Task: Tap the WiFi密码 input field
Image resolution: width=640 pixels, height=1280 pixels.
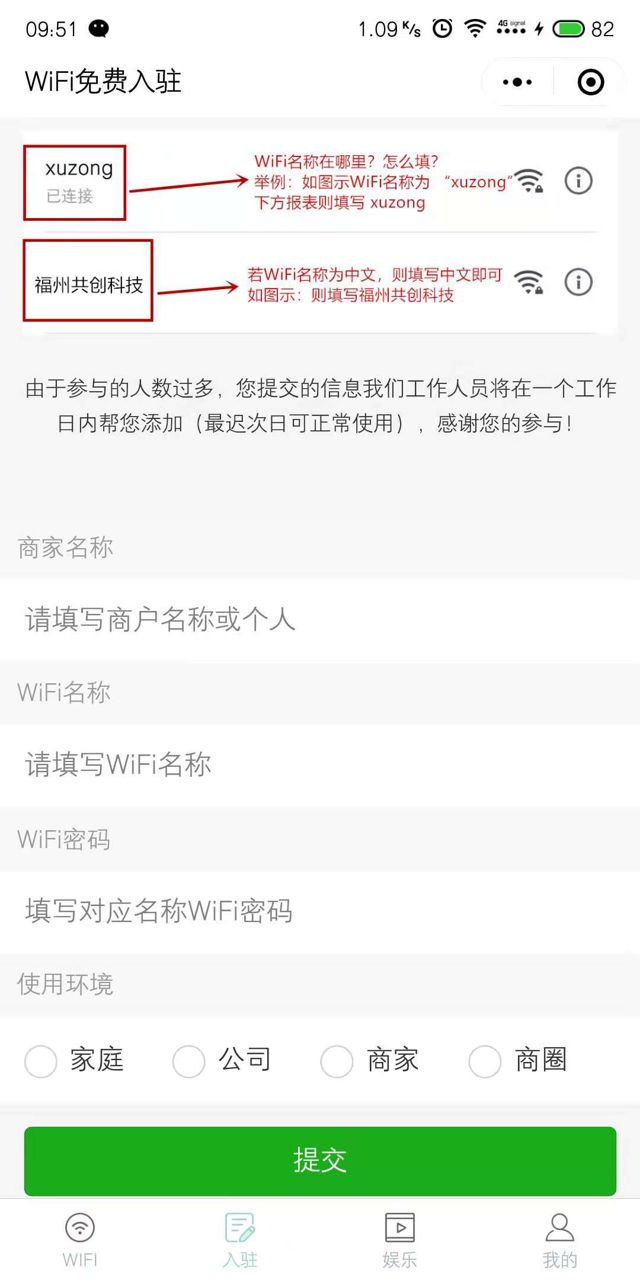Action: tap(320, 911)
